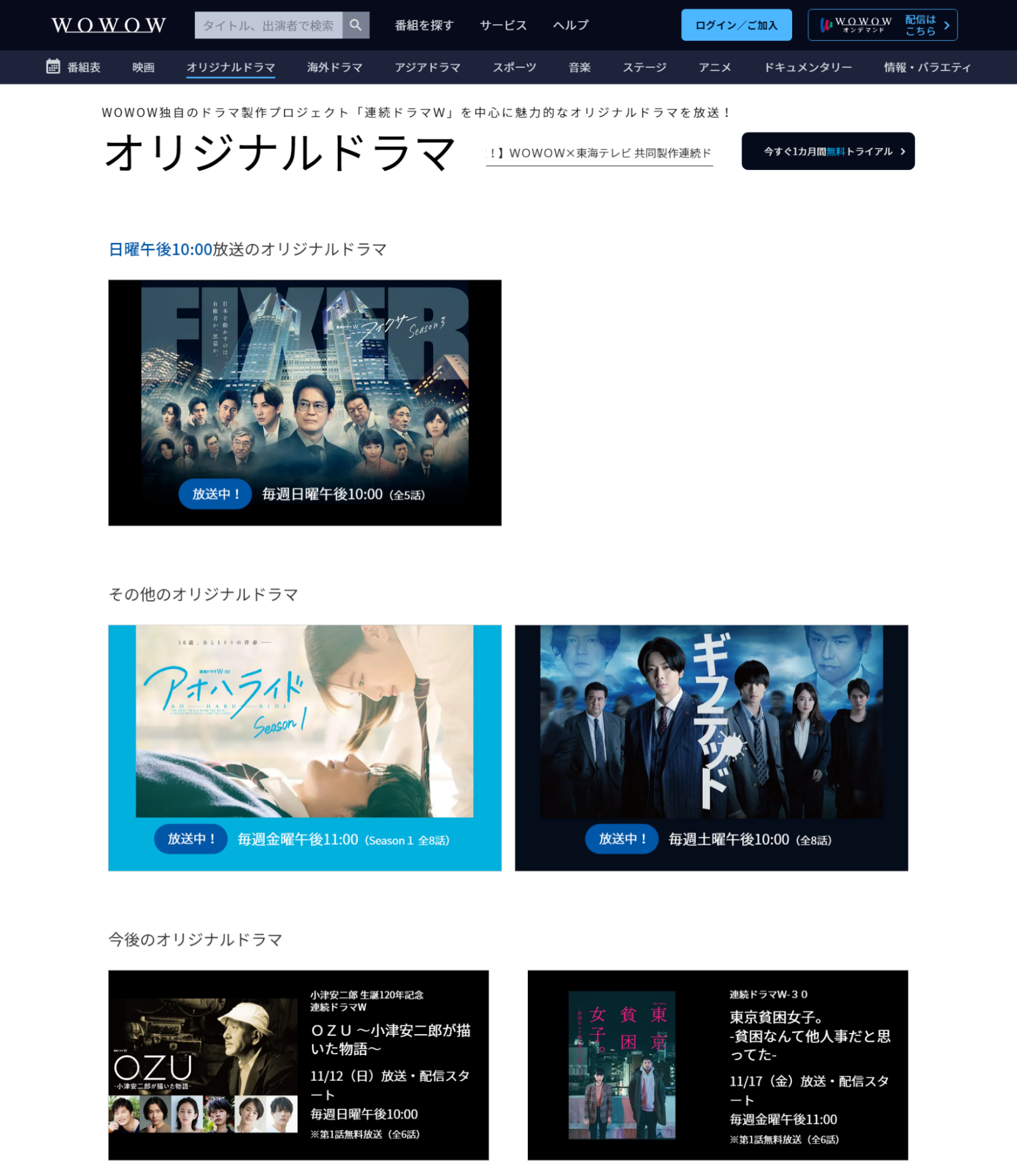Image resolution: width=1017 pixels, height=1176 pixels.
Task: Switch to the アニメ tab
Action: pyautogui.click(x=714, y=67)
